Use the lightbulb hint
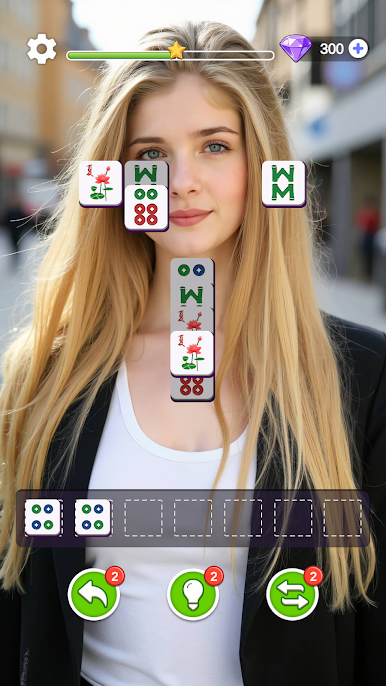The width and height of the screenshot is (386, 686). click(x=193, y=594)
